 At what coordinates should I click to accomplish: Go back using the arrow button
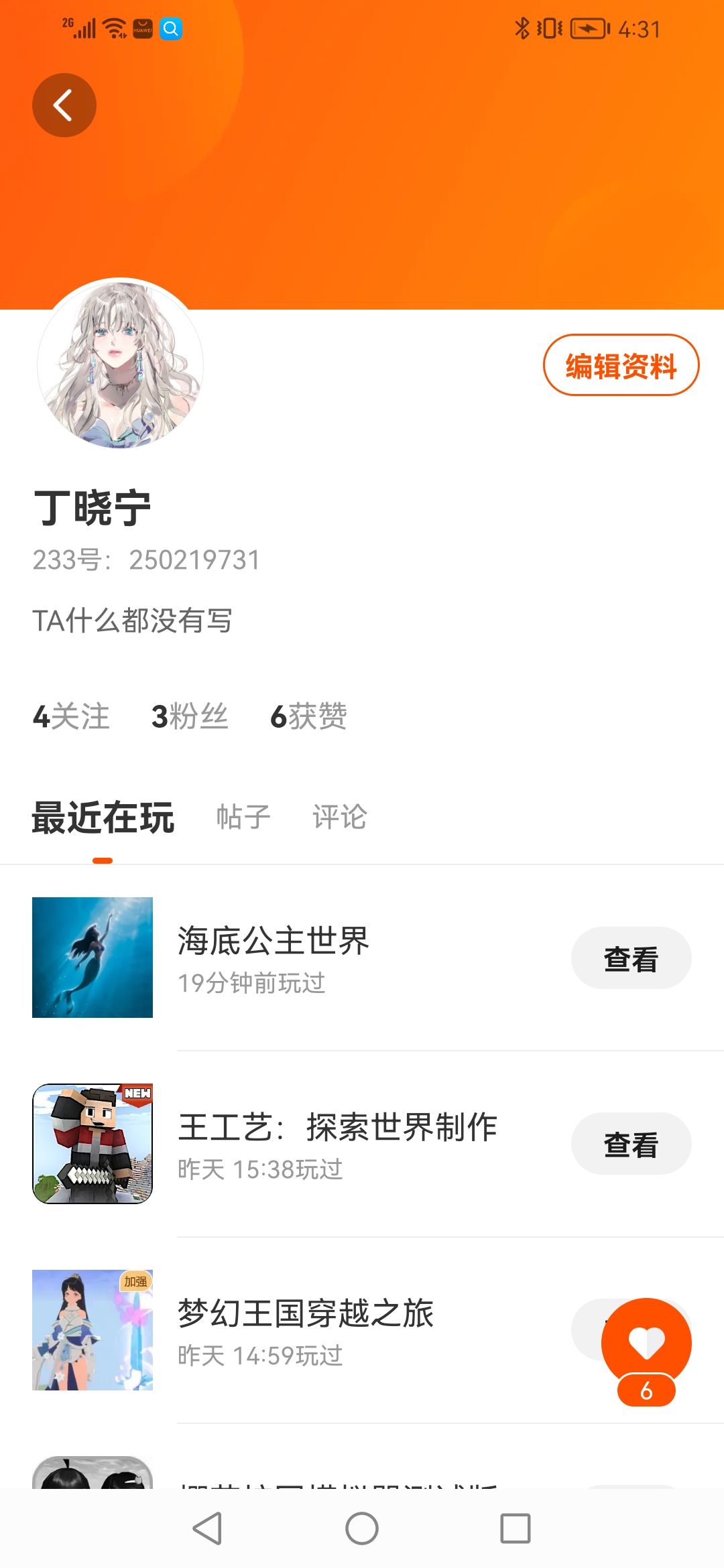[x=64, y=105]
